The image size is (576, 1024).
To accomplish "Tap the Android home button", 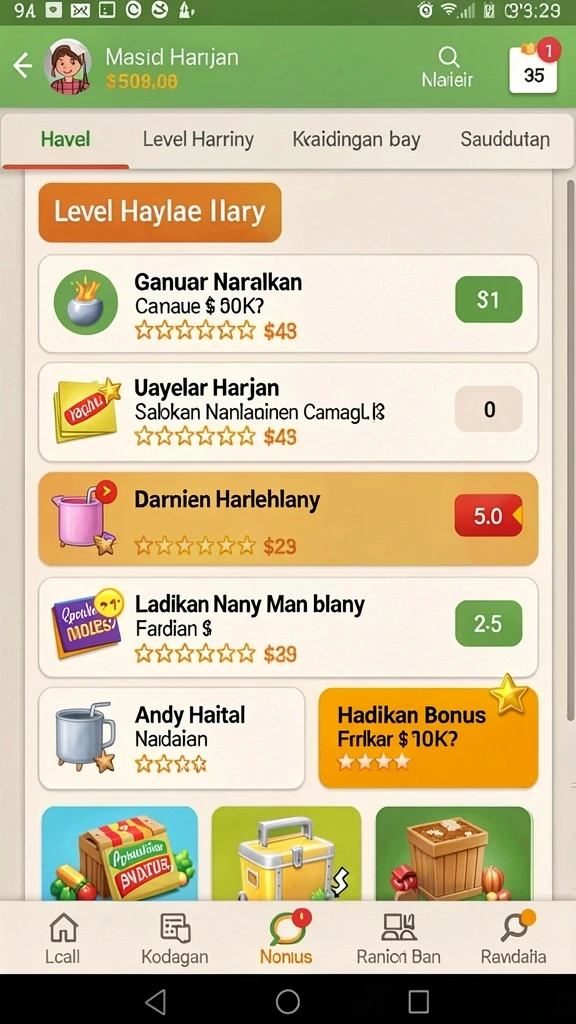I will point(287,1001).
